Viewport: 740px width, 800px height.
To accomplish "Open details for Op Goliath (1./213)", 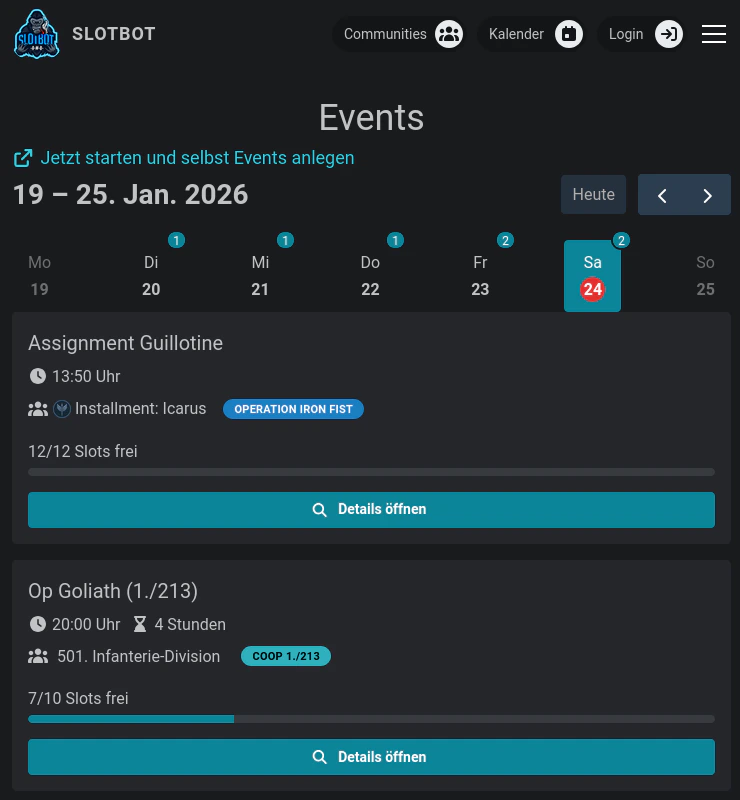I will 371,757.
